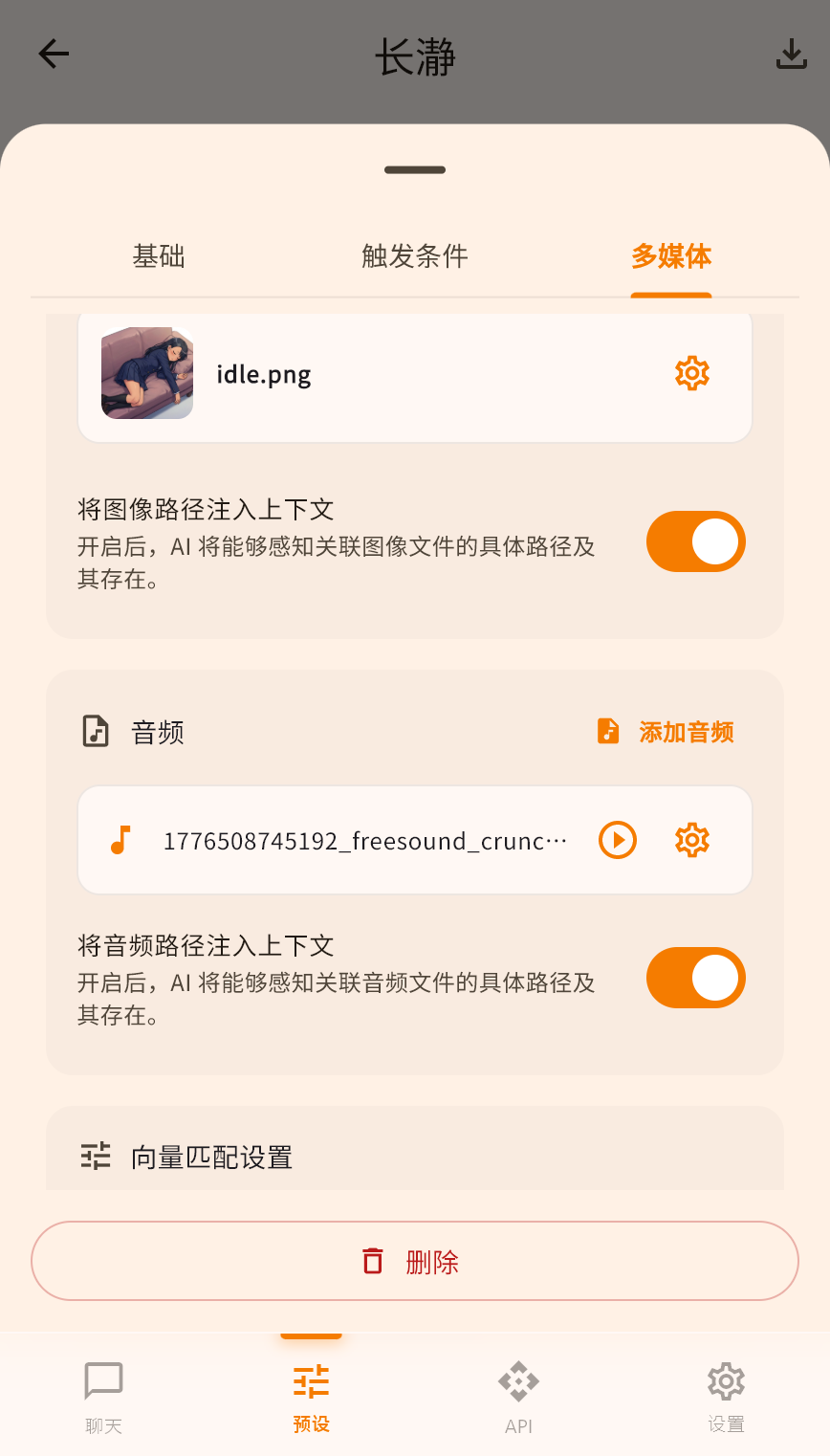Open settings for idle.png image

click(x=691, y=373)
